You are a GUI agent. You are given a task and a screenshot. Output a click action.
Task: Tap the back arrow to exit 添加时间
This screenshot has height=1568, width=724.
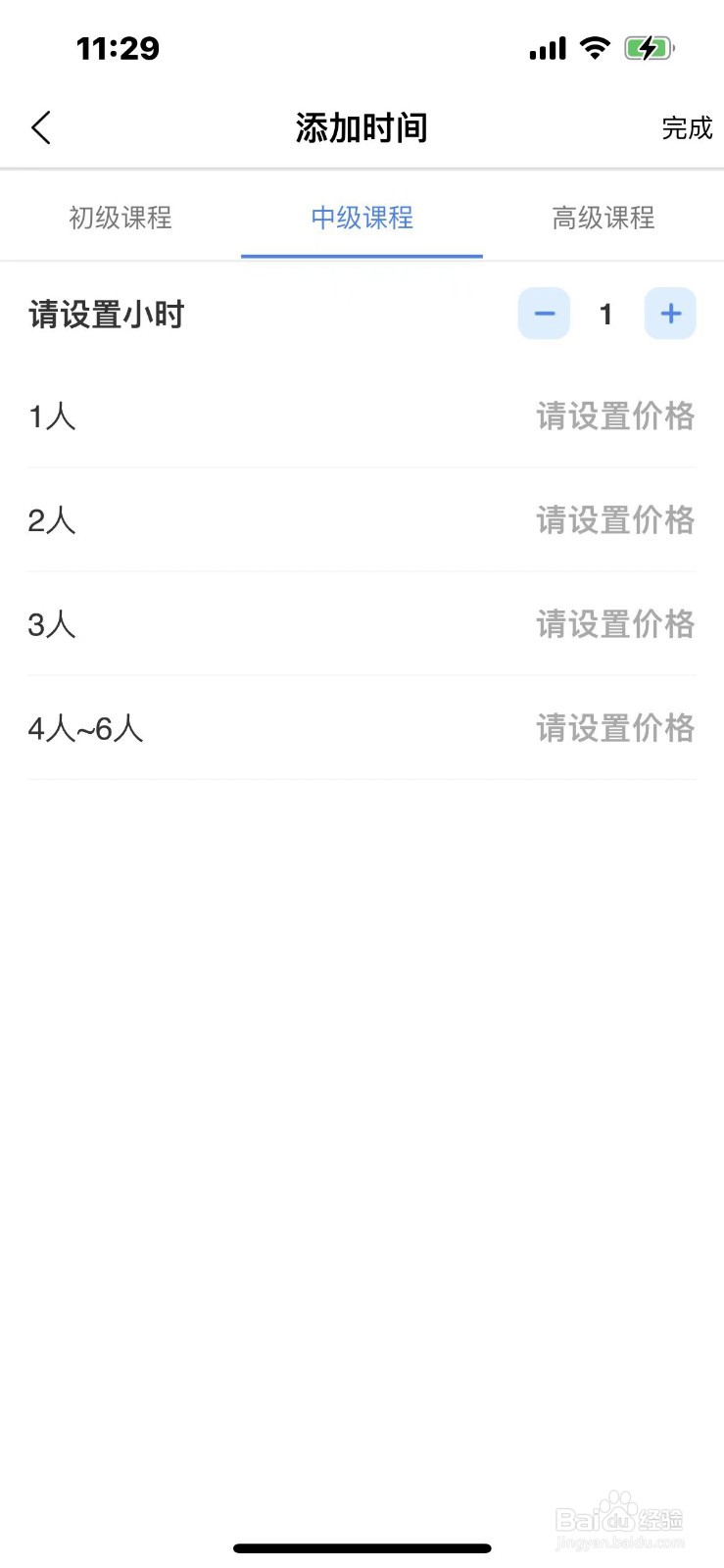pos(41,127)
